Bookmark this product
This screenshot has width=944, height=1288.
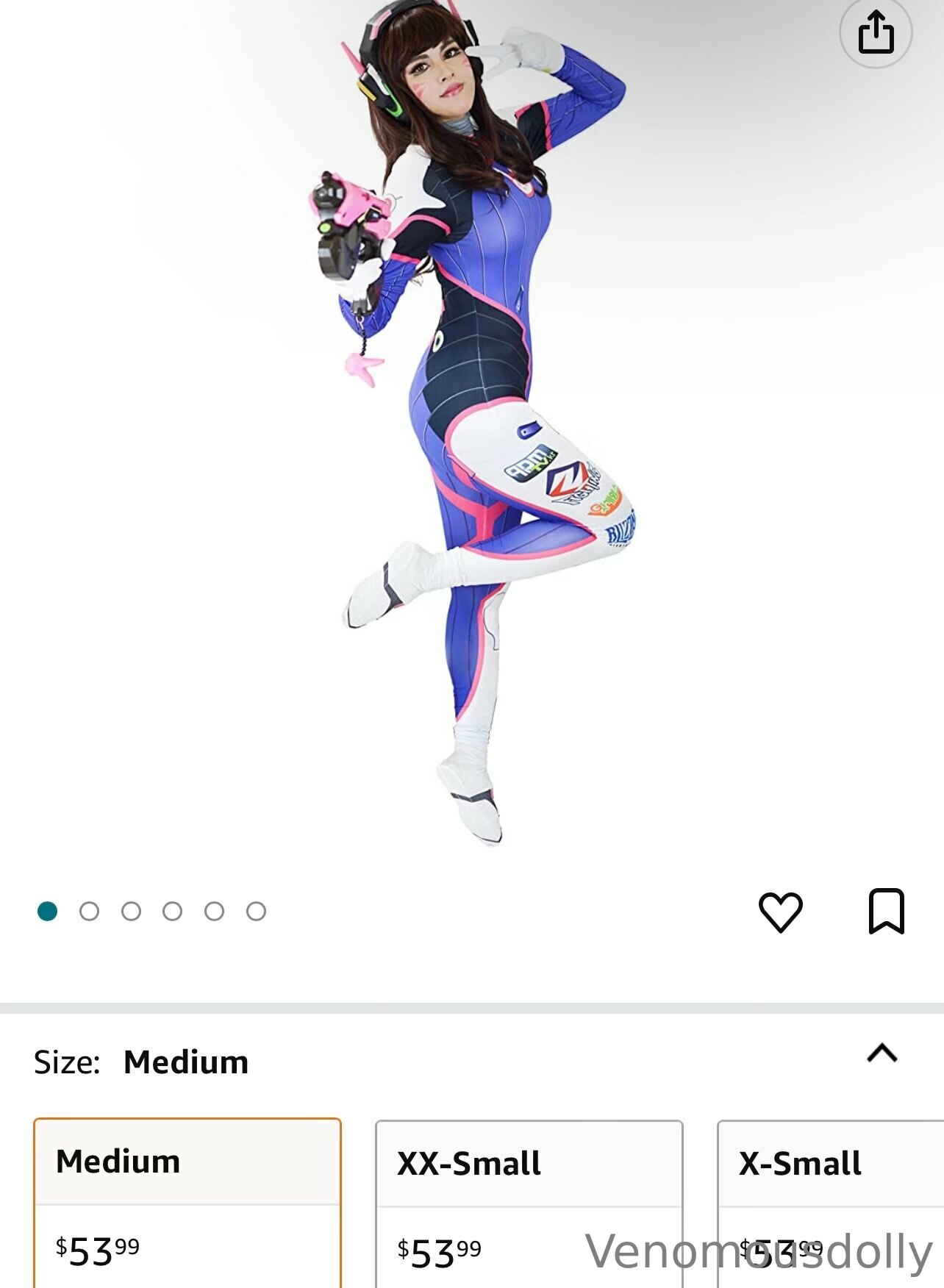[886, 912]
